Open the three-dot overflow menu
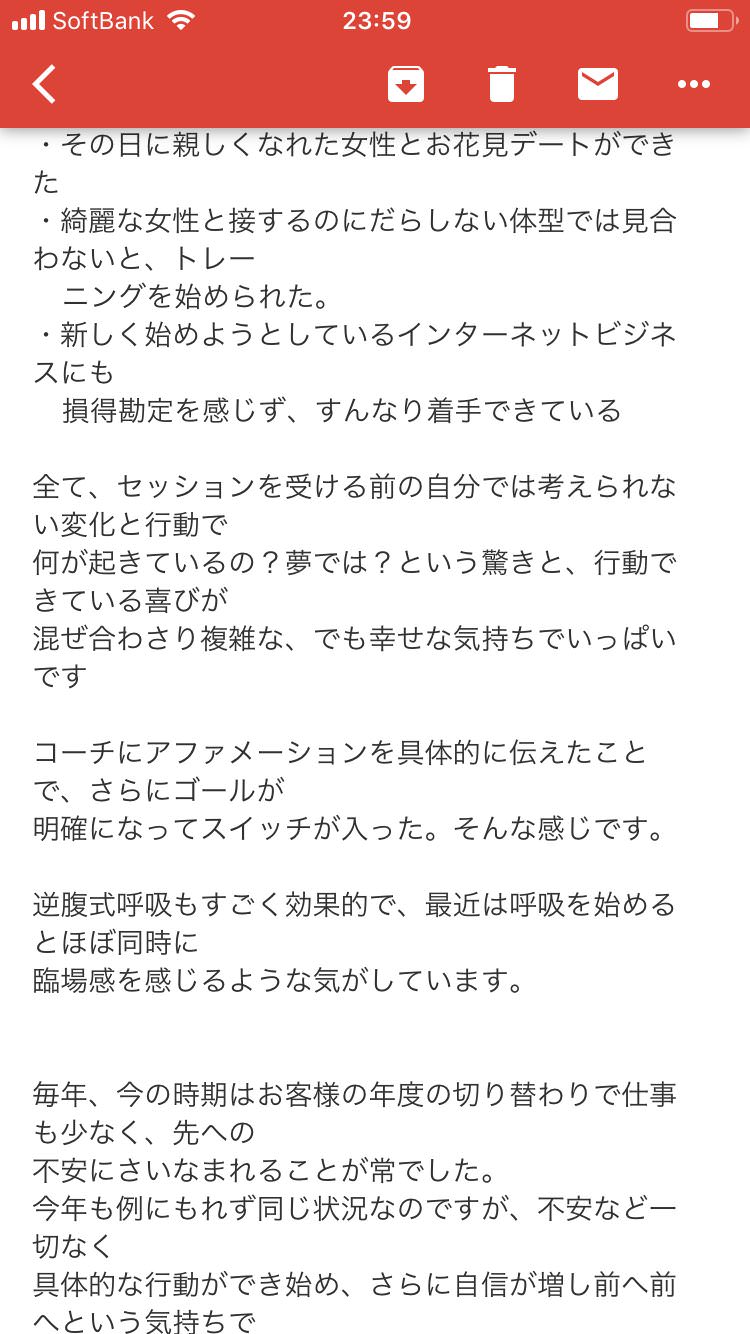 point(694,85)
